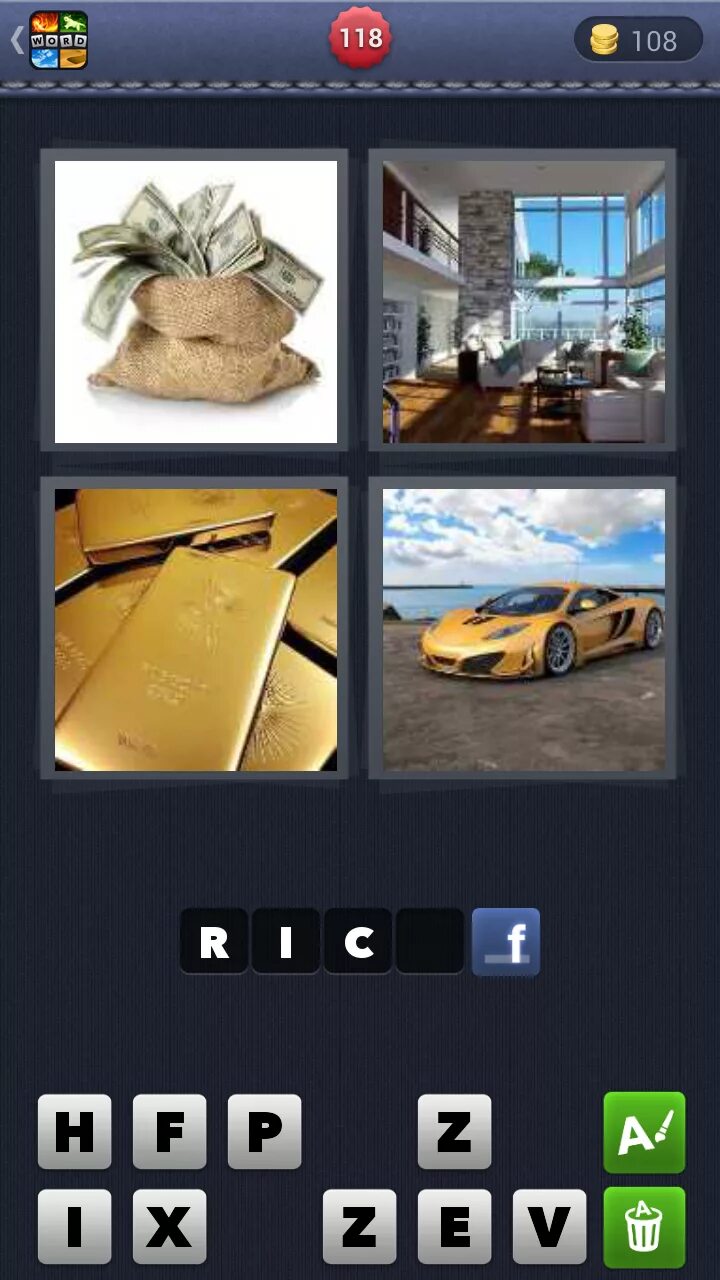
Task: Select the letter F tile
Action: 169,1132
